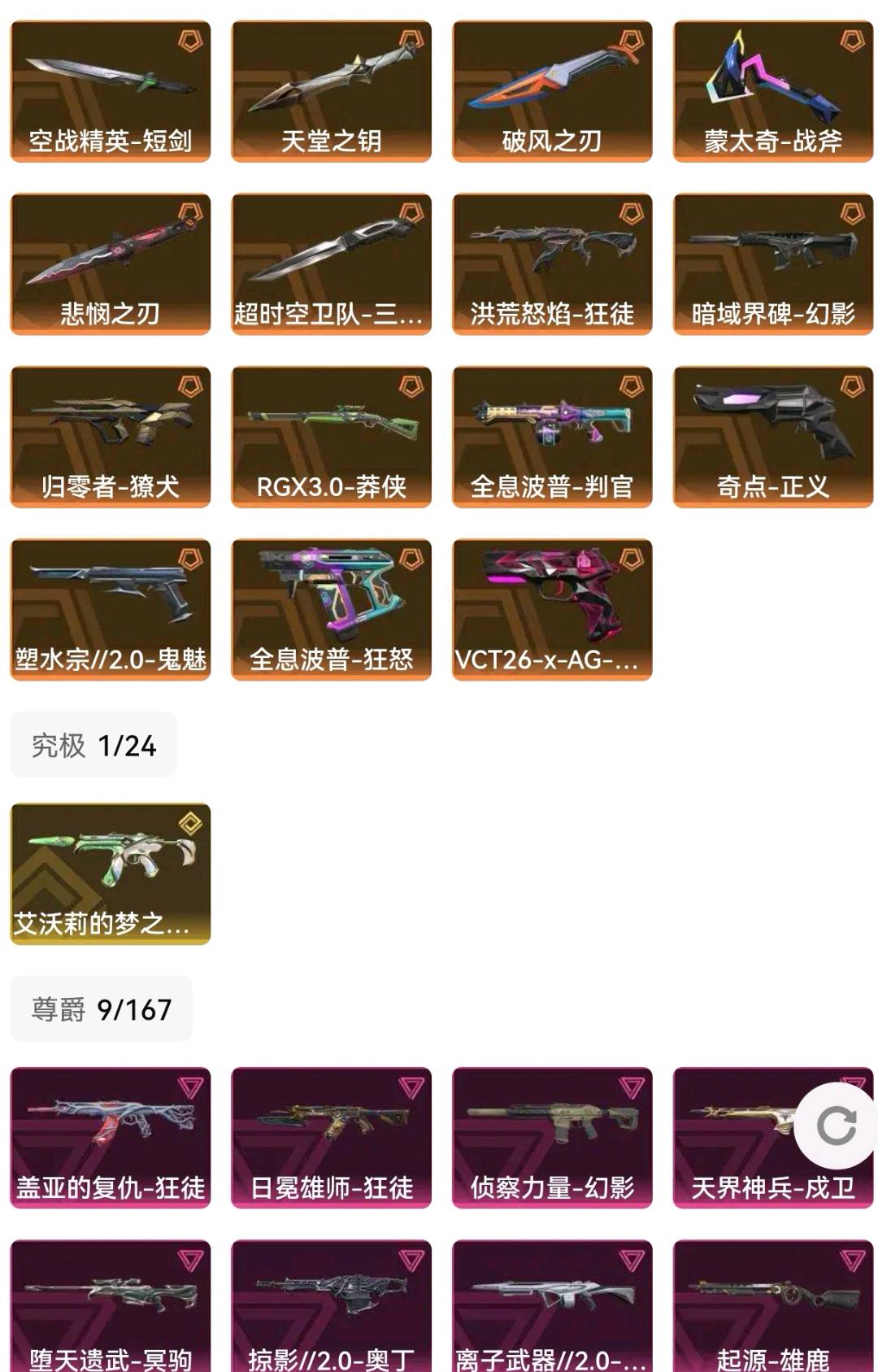The image size is (878, 1372).
Task: Open 洪荒怒焰-狂徒 weapon skin
Action: pyautogui.click(x=552, y=264)
